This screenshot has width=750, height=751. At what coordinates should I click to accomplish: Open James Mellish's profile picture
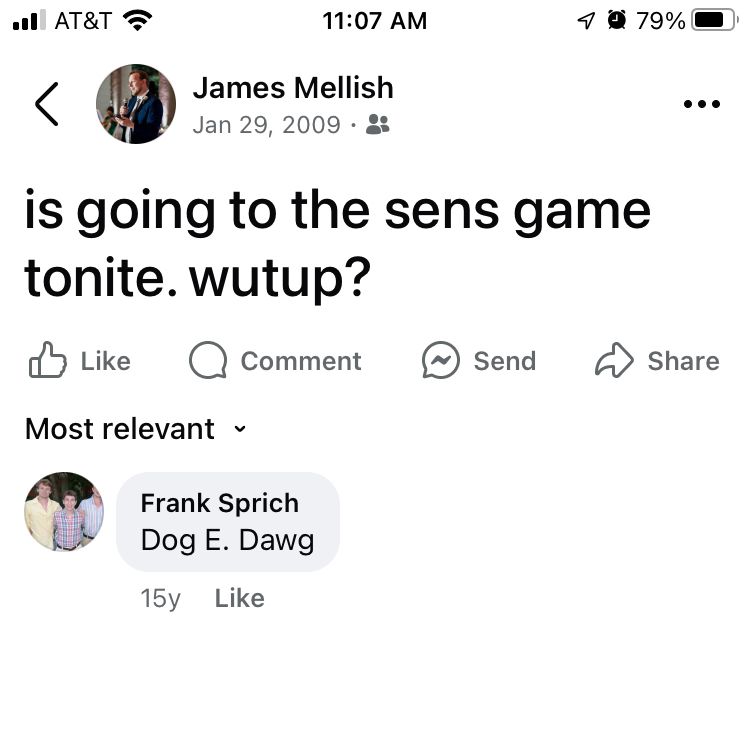point(135,103)
